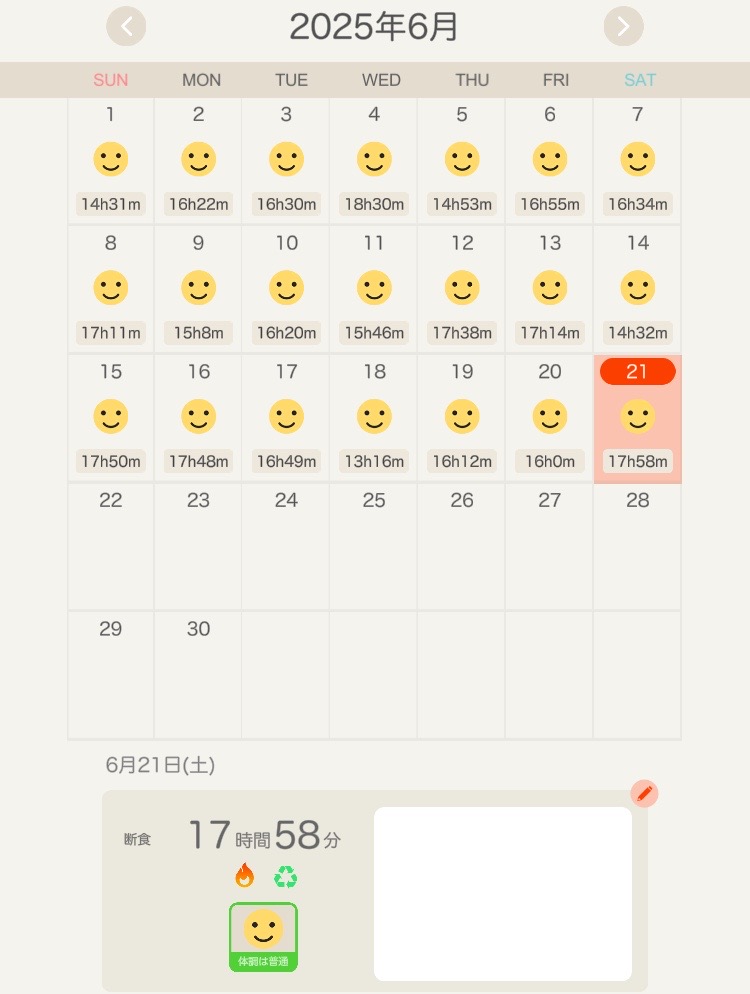The width and height of the screenshot is (750, 994).
Task: Edit the June 21 fasting record
Action: click(x=645, y=794)
